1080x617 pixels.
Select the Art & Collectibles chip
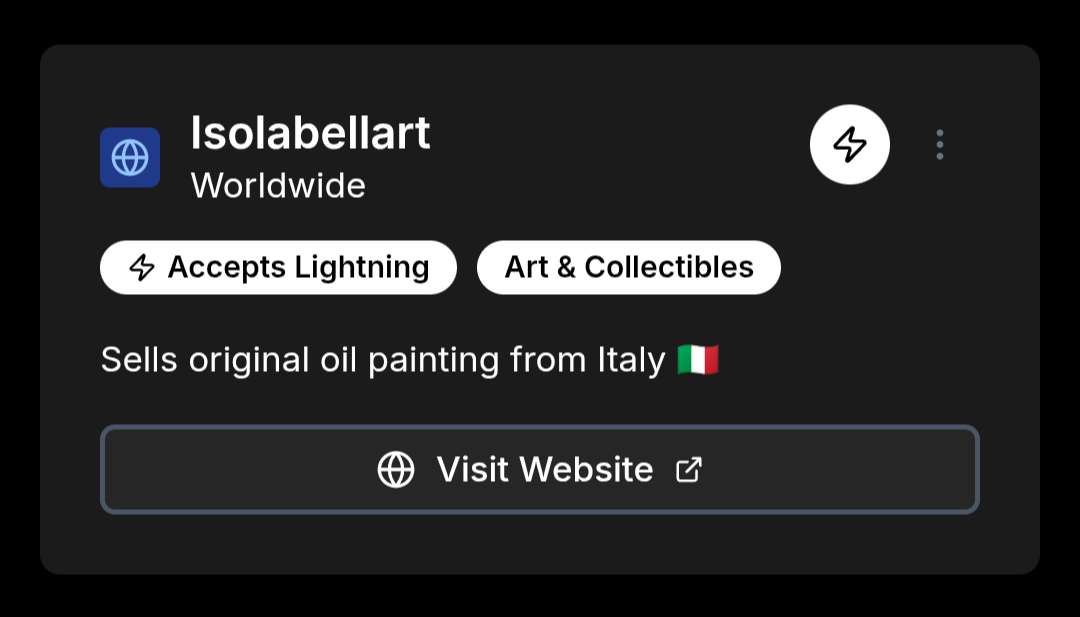628,267
